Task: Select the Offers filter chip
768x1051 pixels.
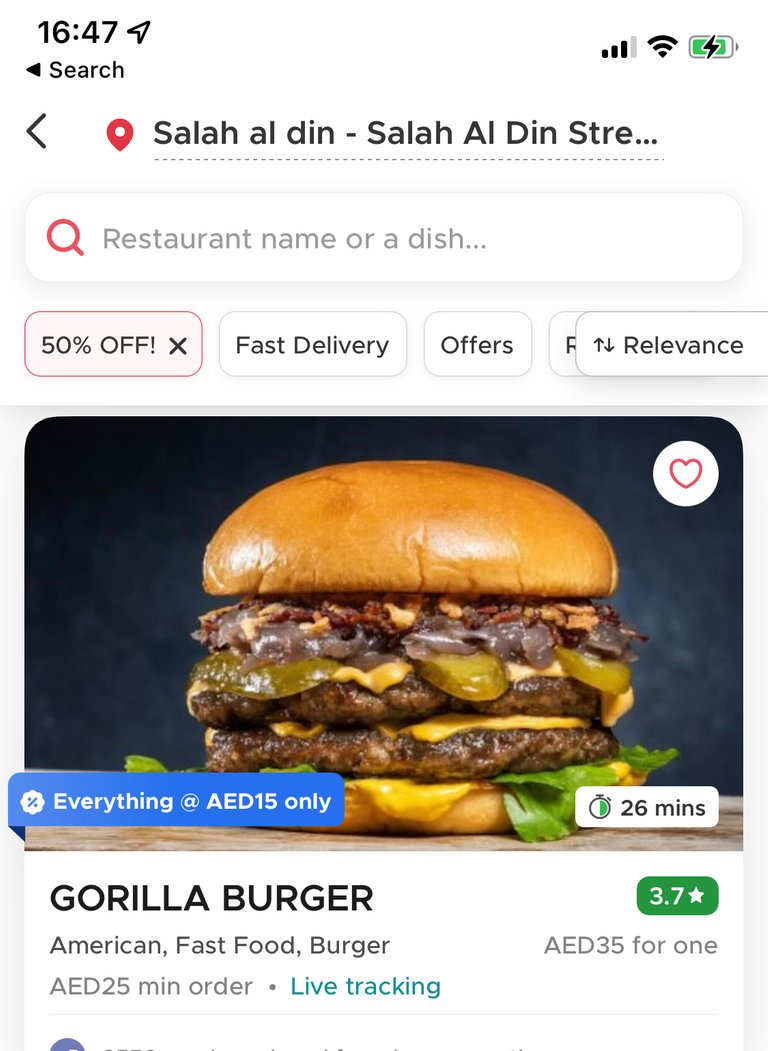Action: (477, 345)
